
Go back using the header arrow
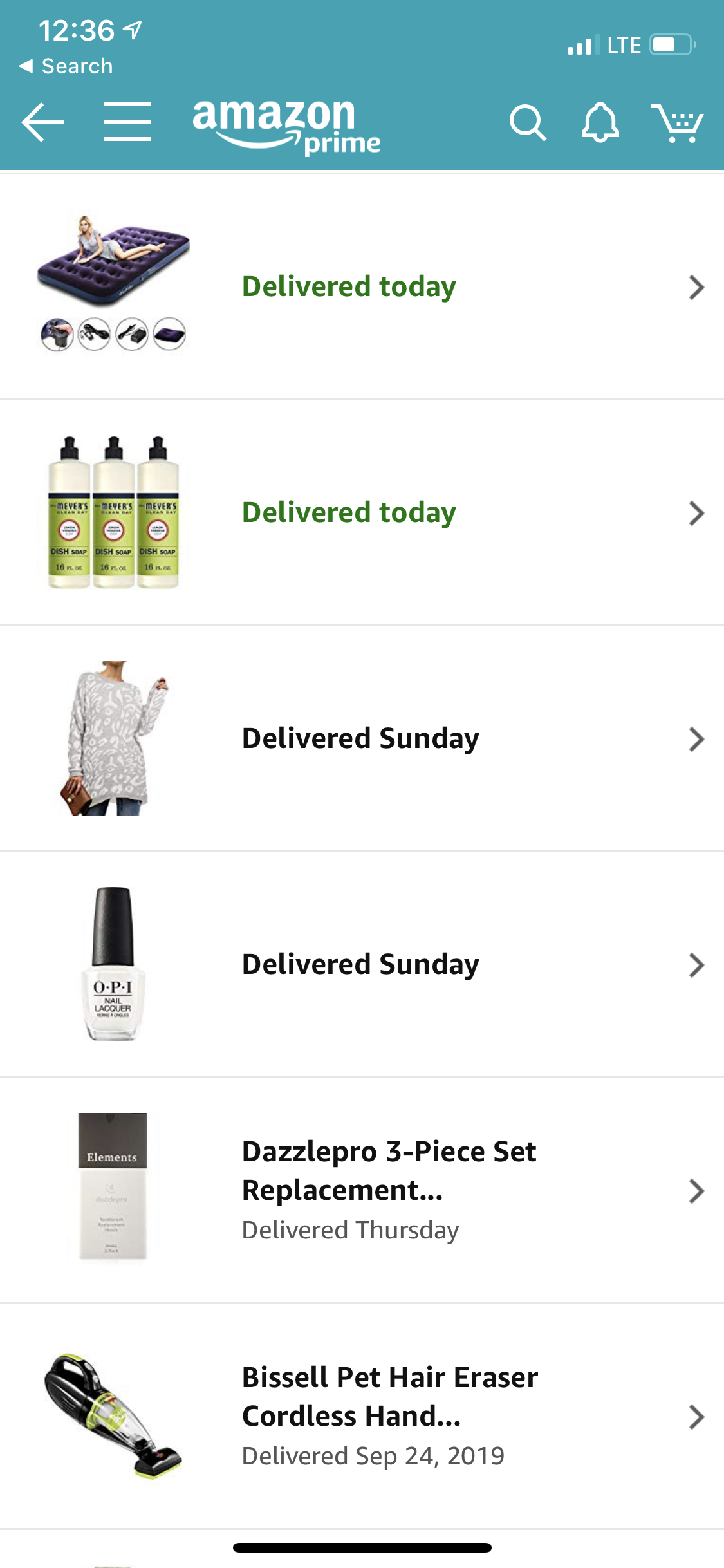[x=42, y=122]
